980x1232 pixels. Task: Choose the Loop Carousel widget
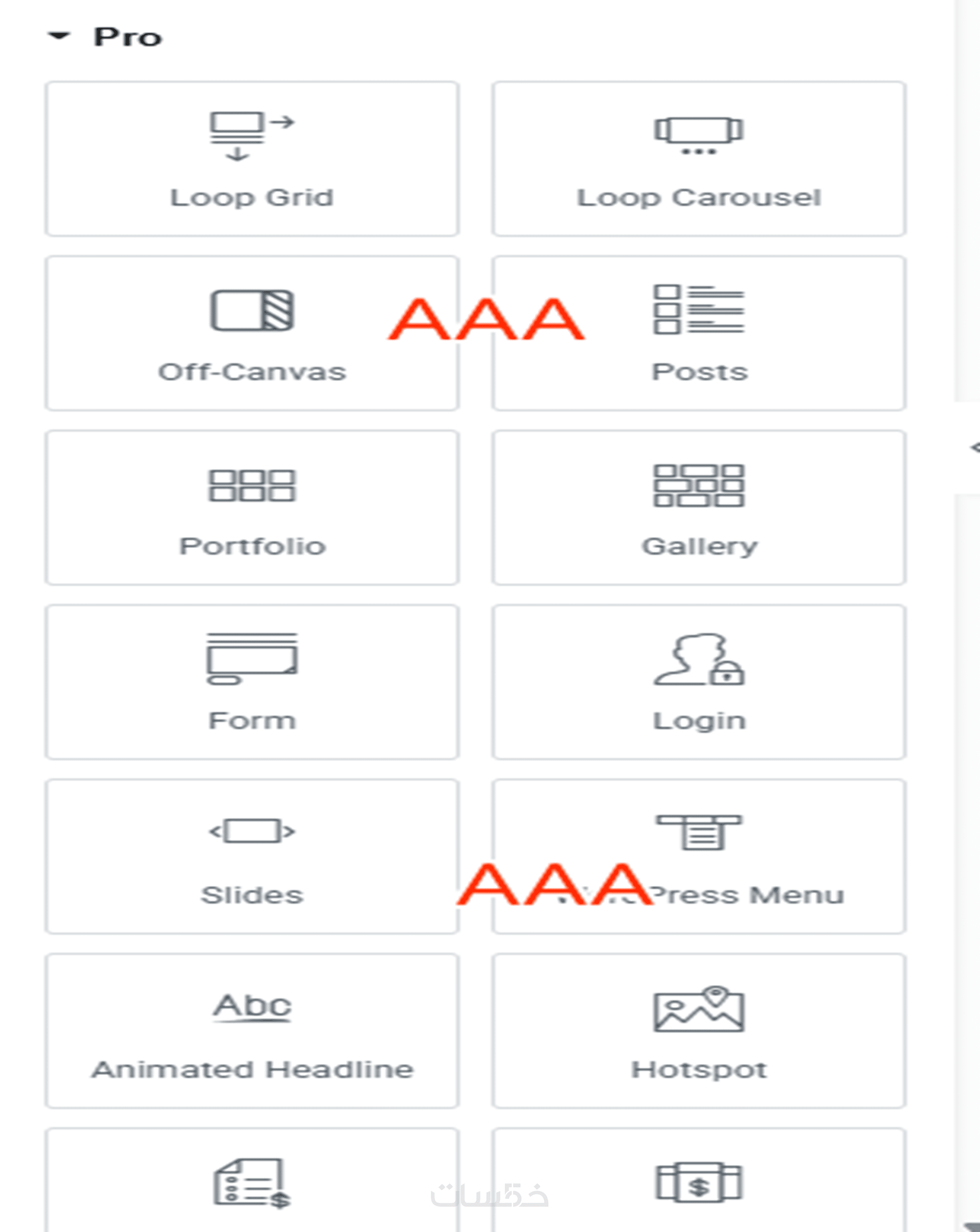698,158
